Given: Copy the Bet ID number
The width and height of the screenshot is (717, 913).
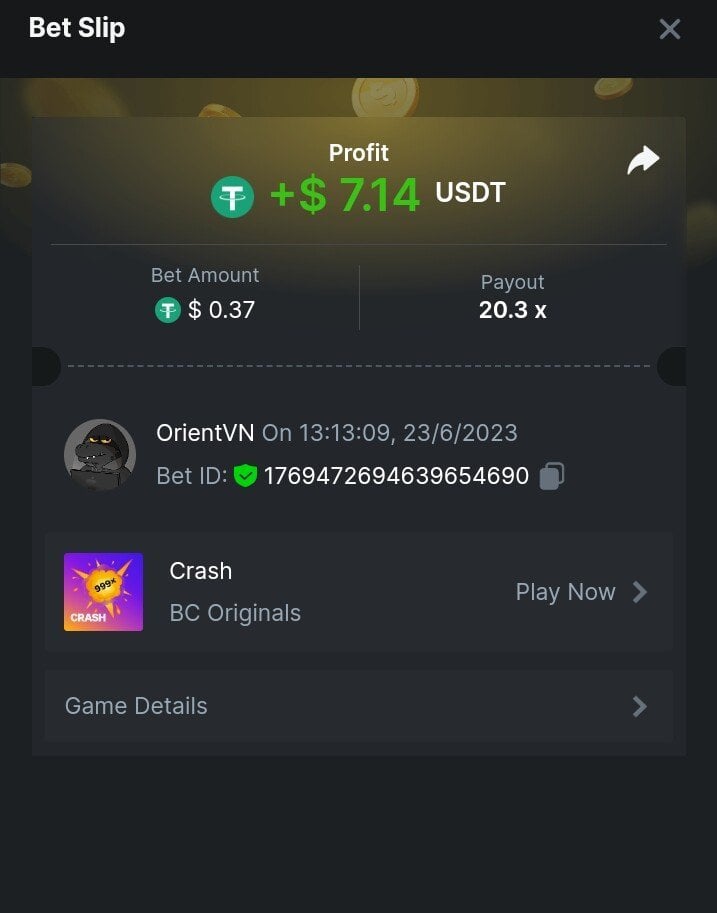Looking at the screenshot, I should coord(551,476).
